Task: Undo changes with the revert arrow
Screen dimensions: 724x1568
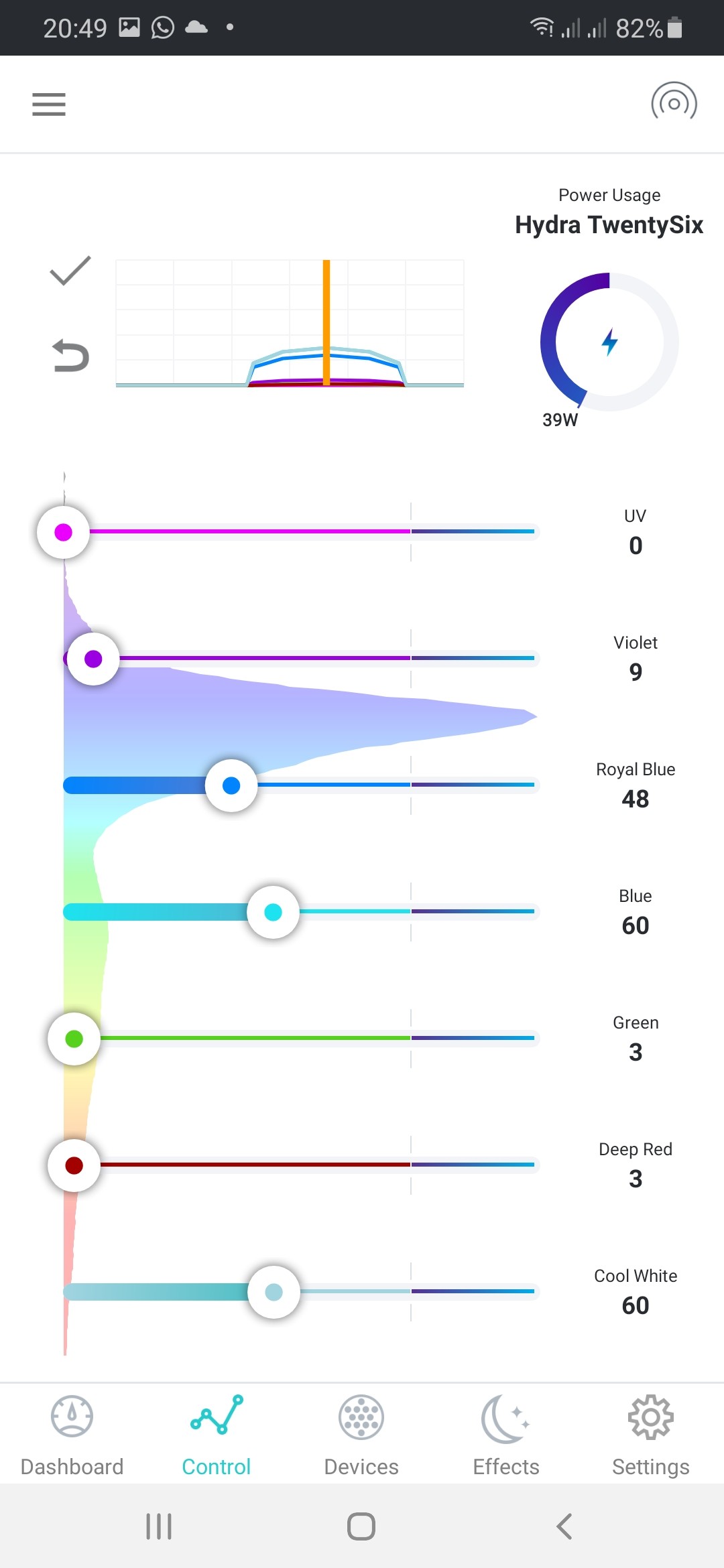Action: click(70, 355)
